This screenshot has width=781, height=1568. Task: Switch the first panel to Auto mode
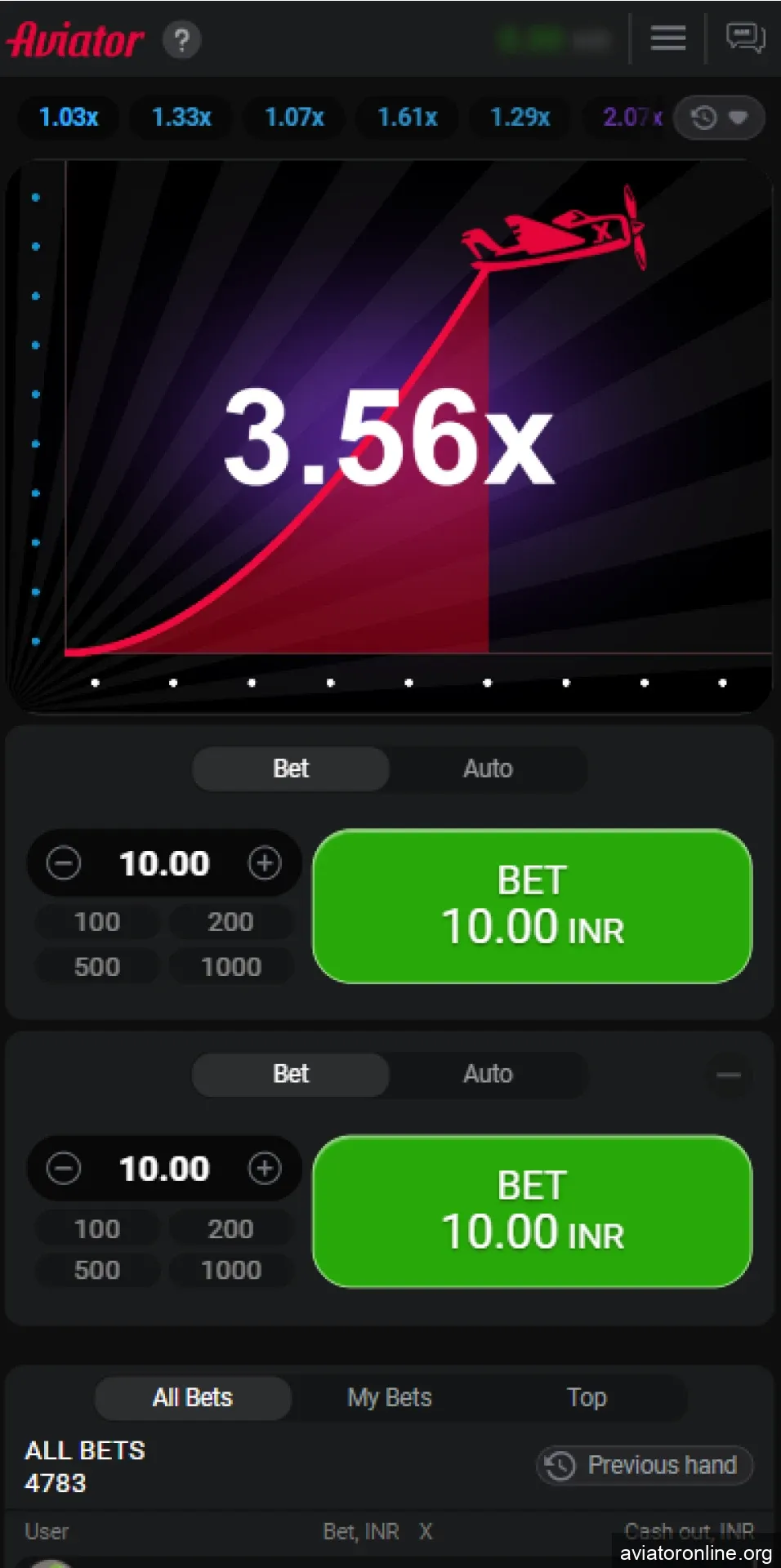(x=488, y=768)
